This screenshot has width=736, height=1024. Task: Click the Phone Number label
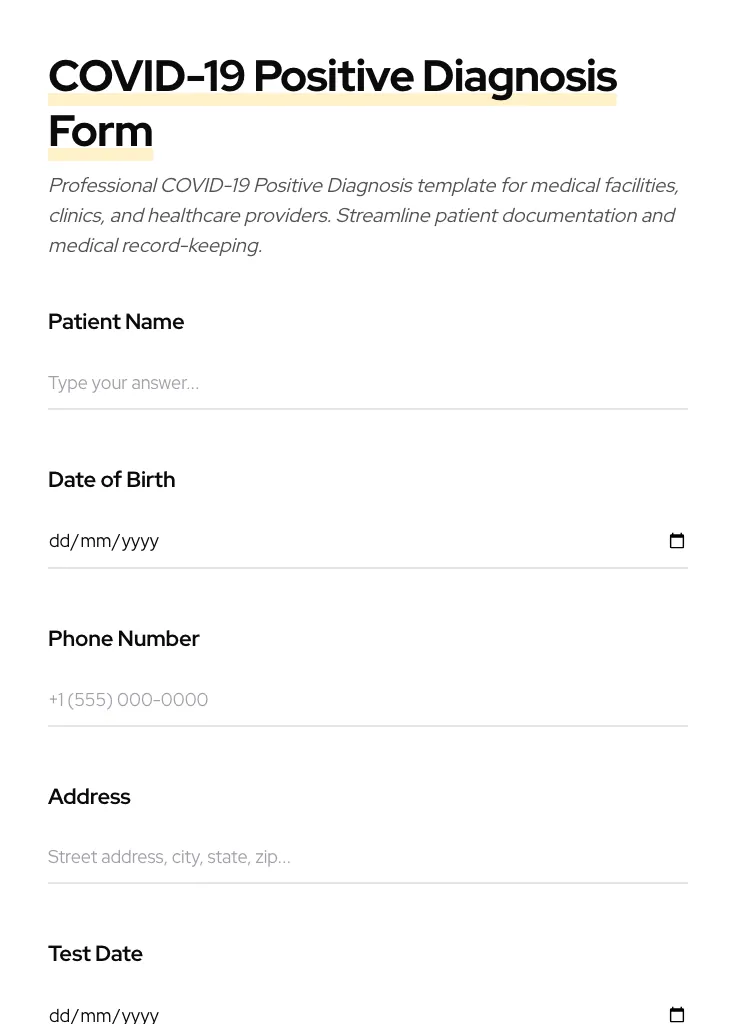123,639
